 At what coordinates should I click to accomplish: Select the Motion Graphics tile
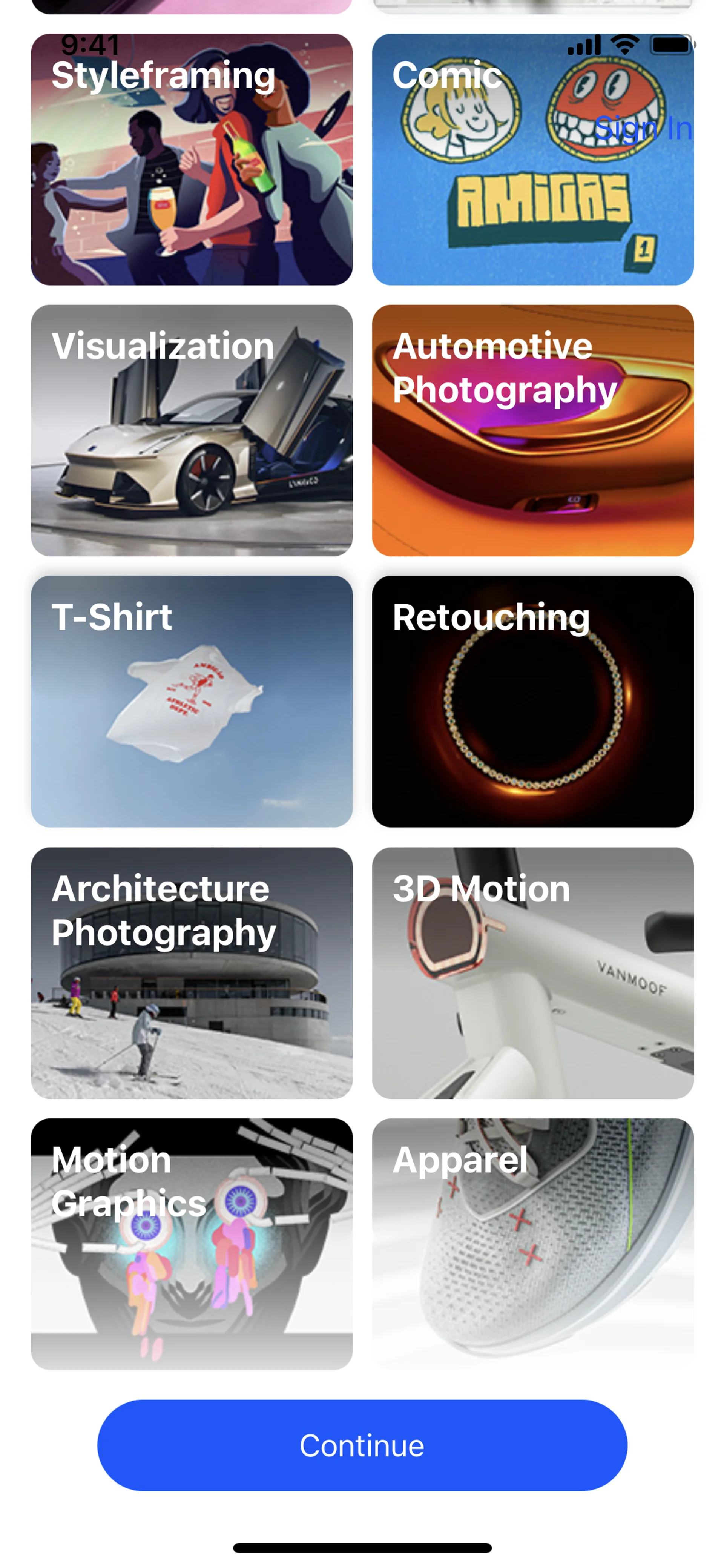tap(192, 1244)
